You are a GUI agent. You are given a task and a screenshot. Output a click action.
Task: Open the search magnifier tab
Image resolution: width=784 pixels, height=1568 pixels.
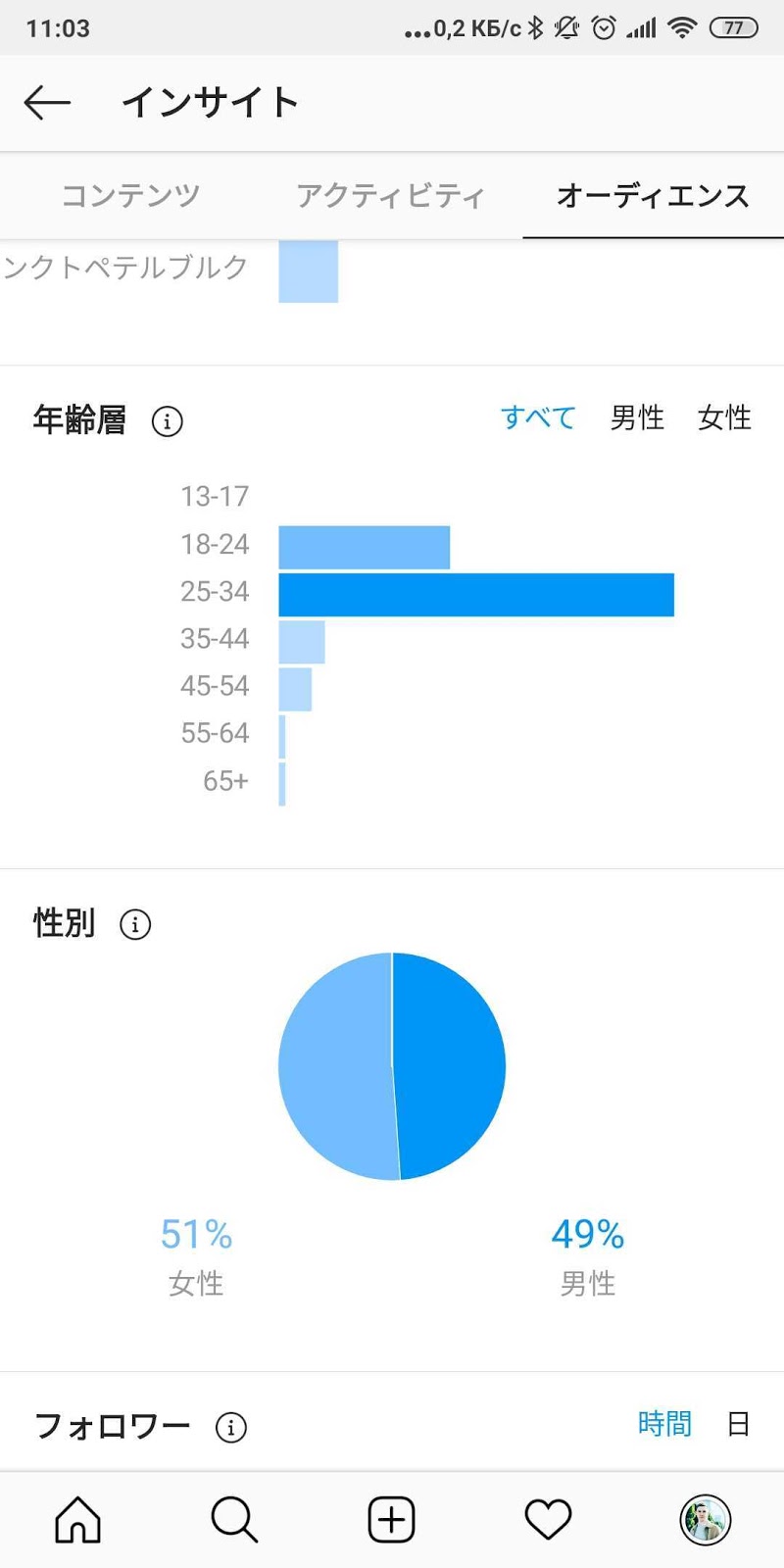point(234,1520)
